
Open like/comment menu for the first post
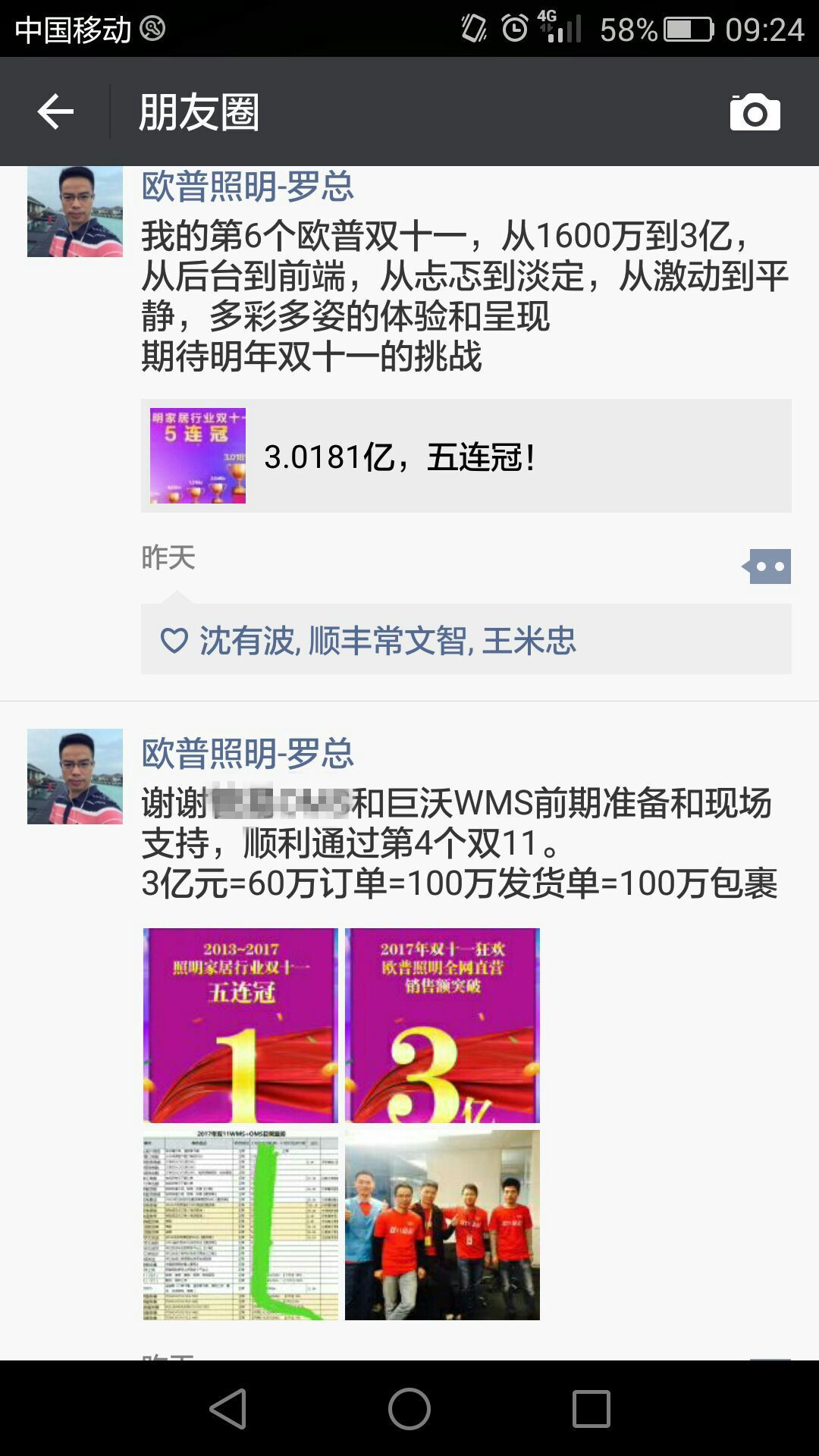coord(768,566)
